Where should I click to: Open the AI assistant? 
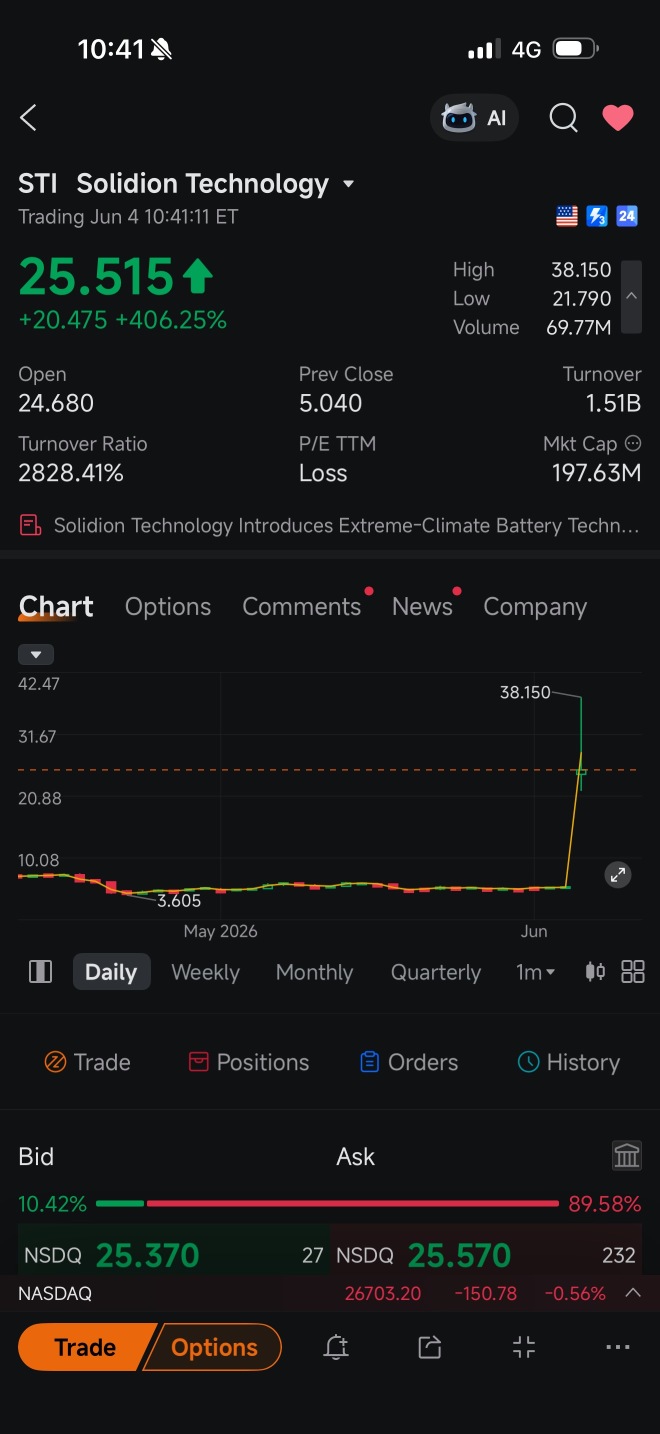pyautogui.click(x=474, y=118)
